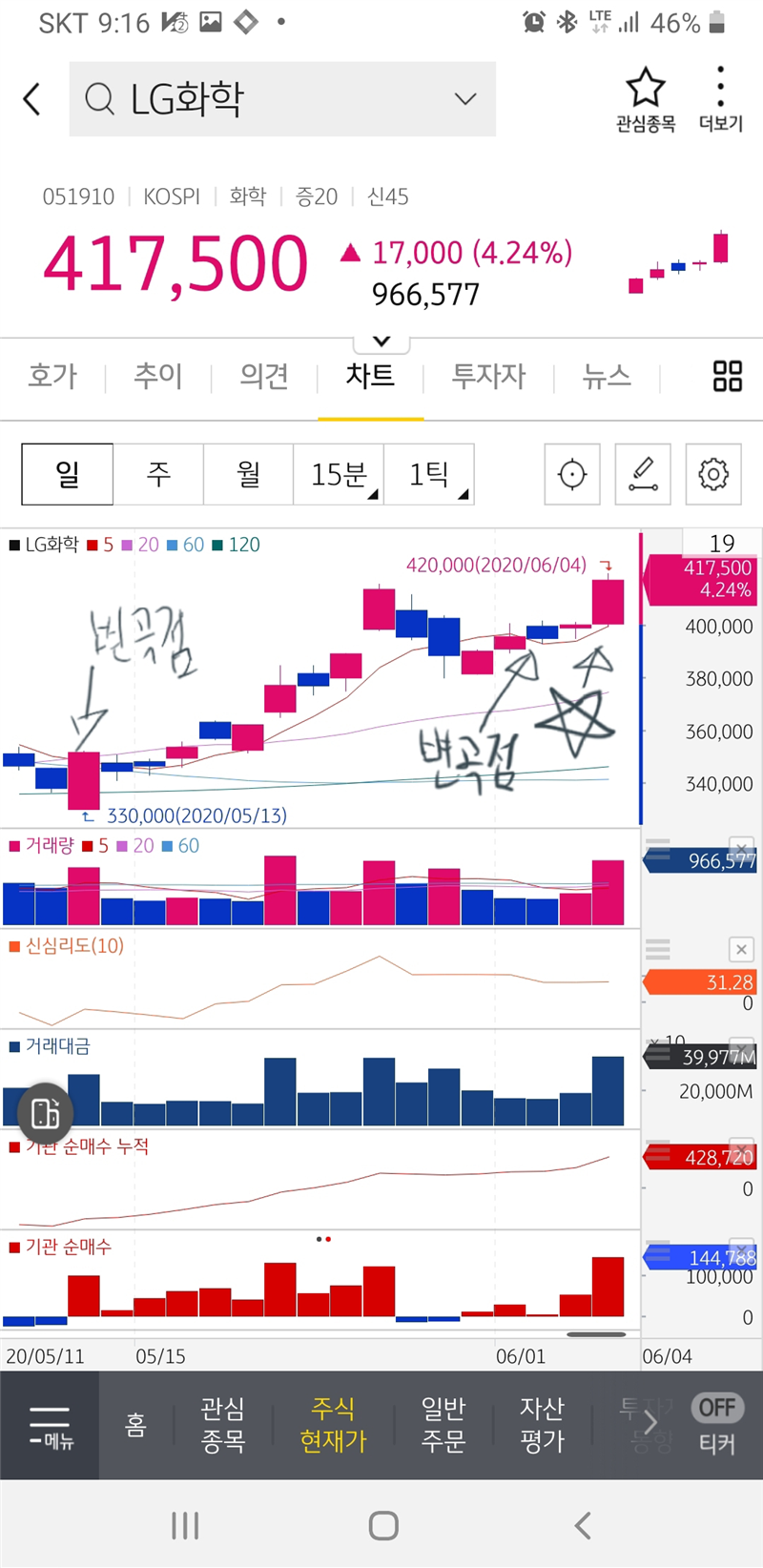This screenshot has height=1568, width=763.
Task: Switch to the 의견 tab
Action: tap(264, 376)
